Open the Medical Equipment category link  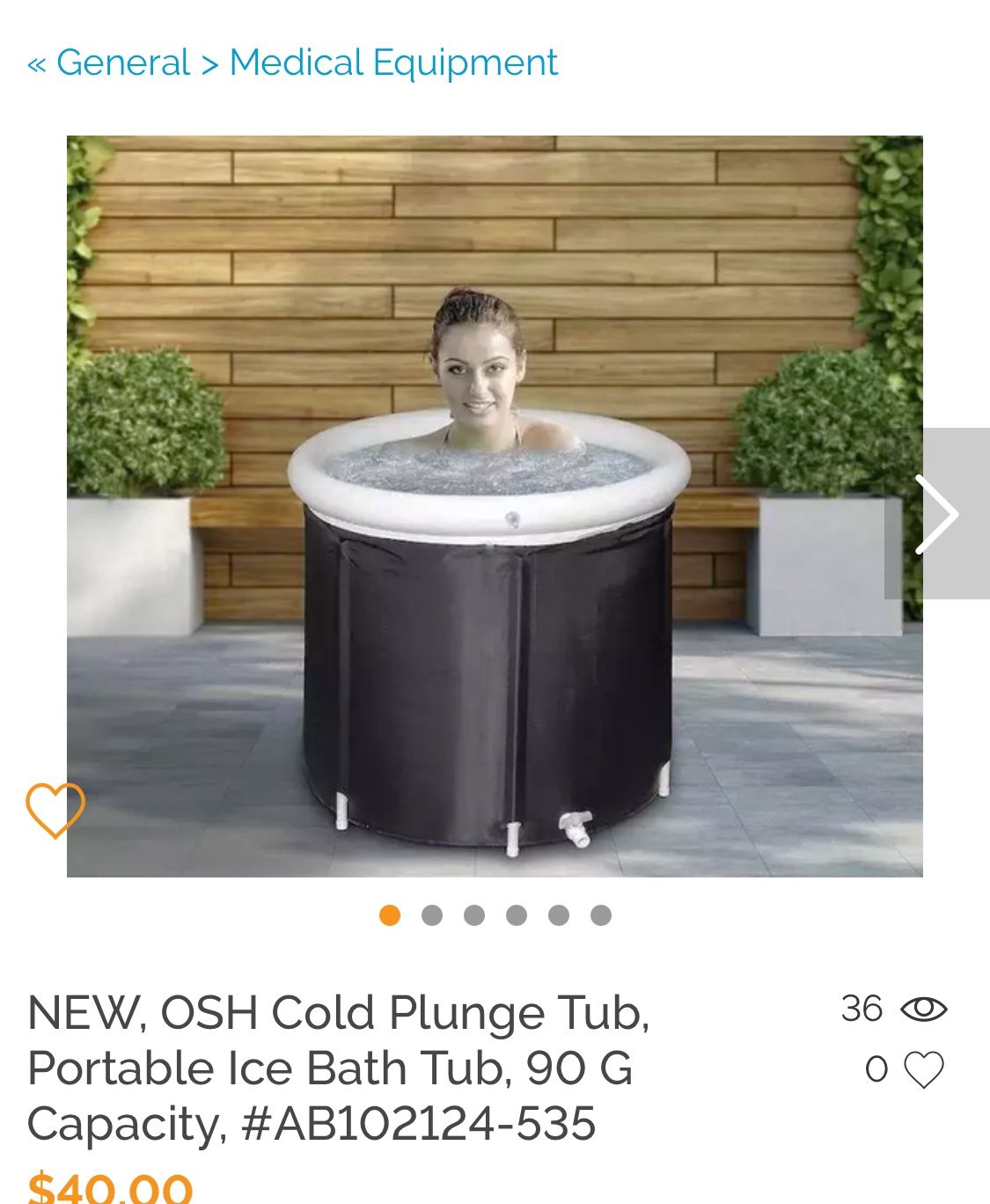392,63
